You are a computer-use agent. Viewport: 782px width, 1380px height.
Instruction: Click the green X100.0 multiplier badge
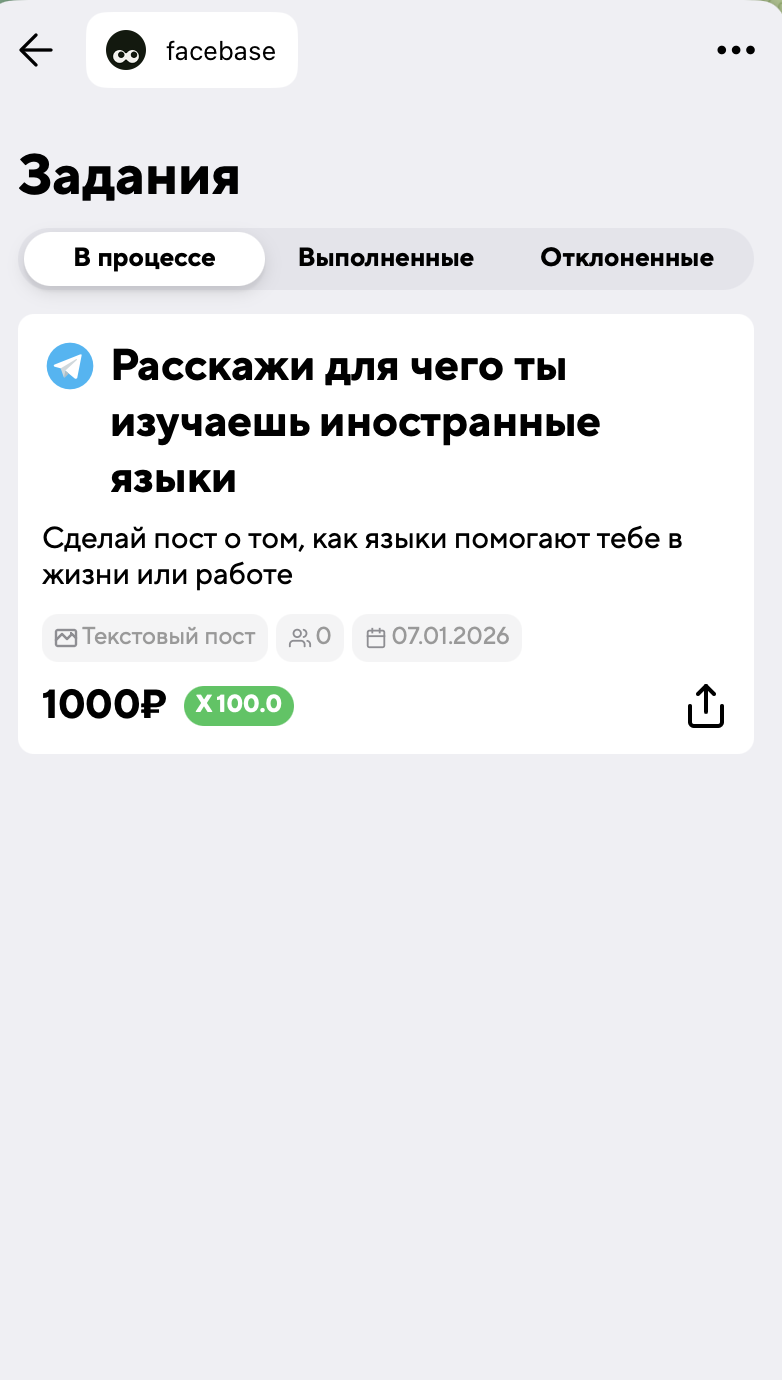pyautogui.click(x=239, y=705)
